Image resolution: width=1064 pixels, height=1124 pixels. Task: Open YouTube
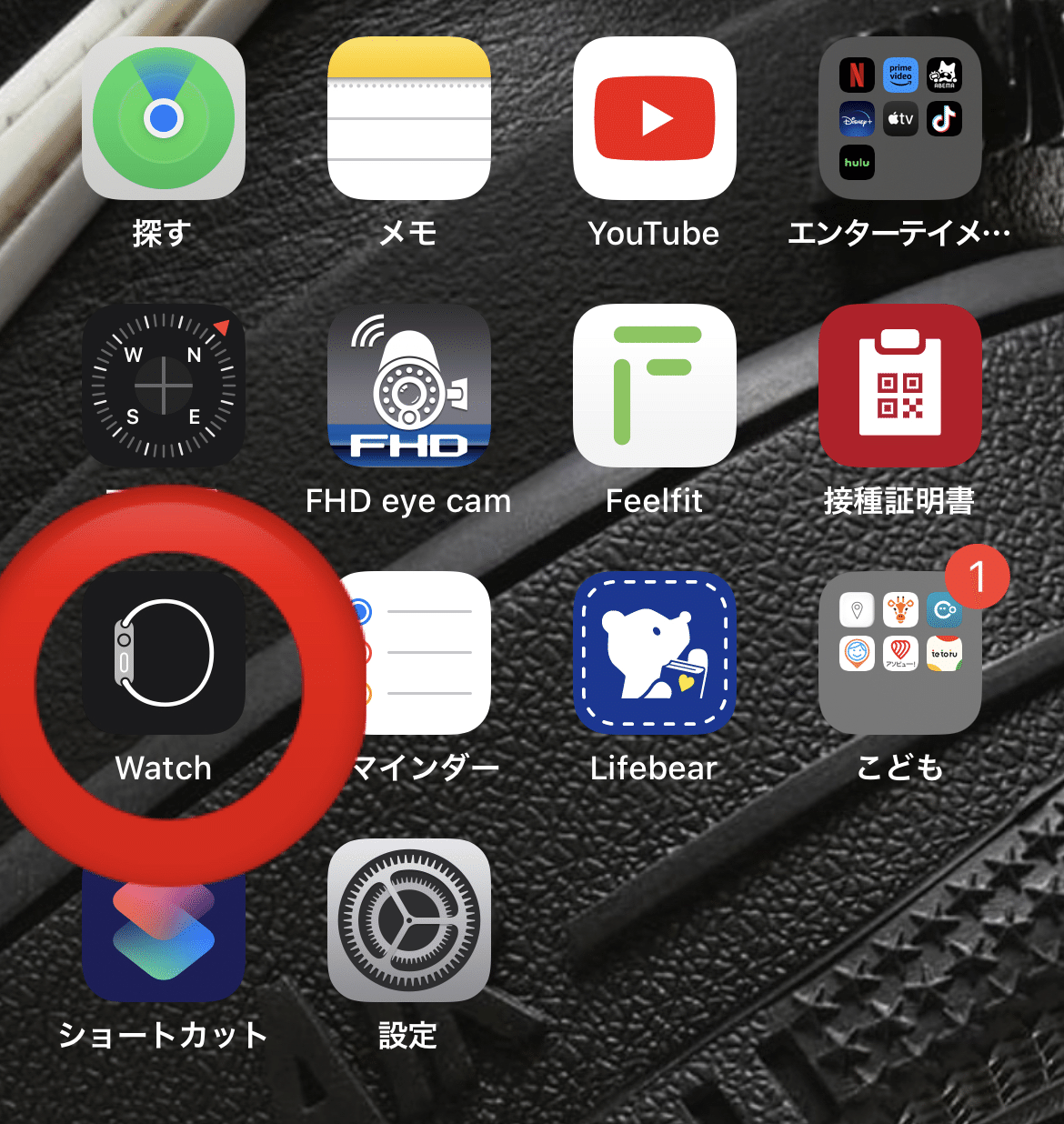pos(655,118)
